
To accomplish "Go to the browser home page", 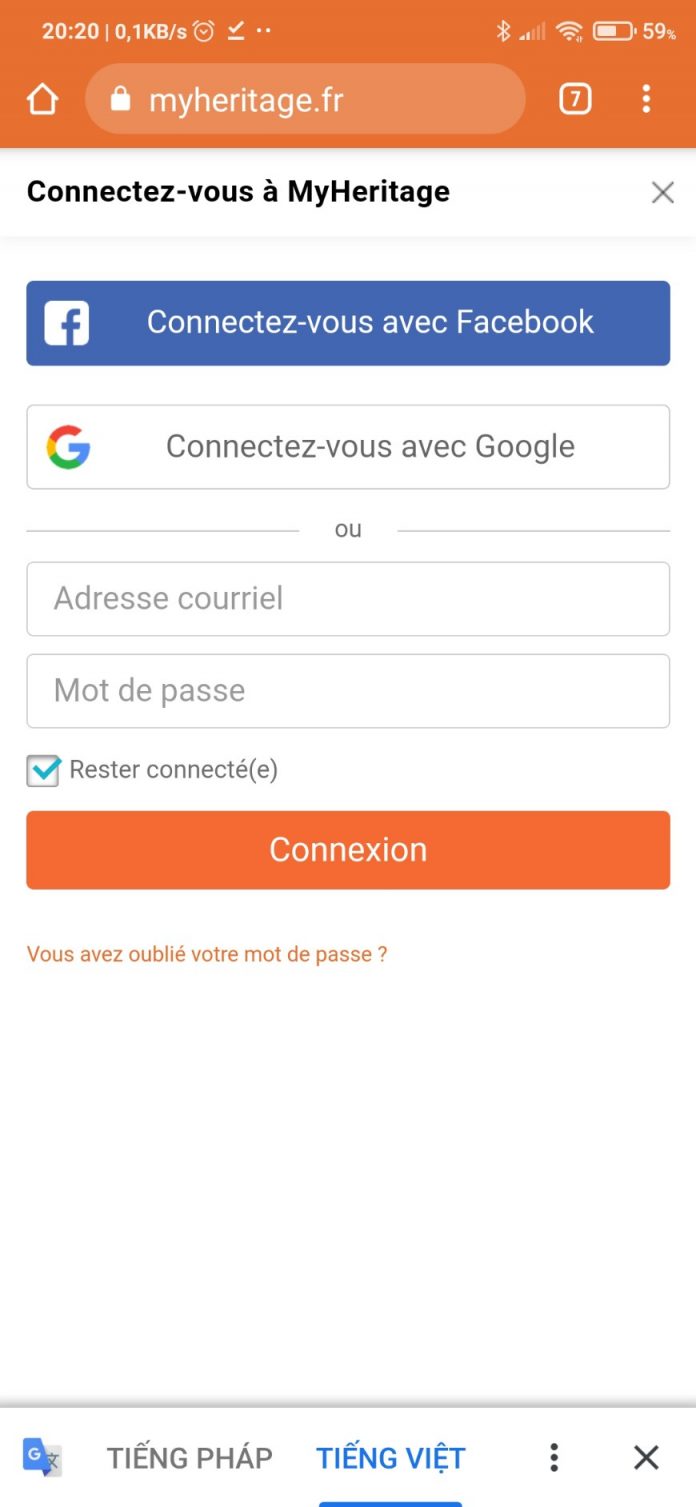I will [x=42, y=99].
